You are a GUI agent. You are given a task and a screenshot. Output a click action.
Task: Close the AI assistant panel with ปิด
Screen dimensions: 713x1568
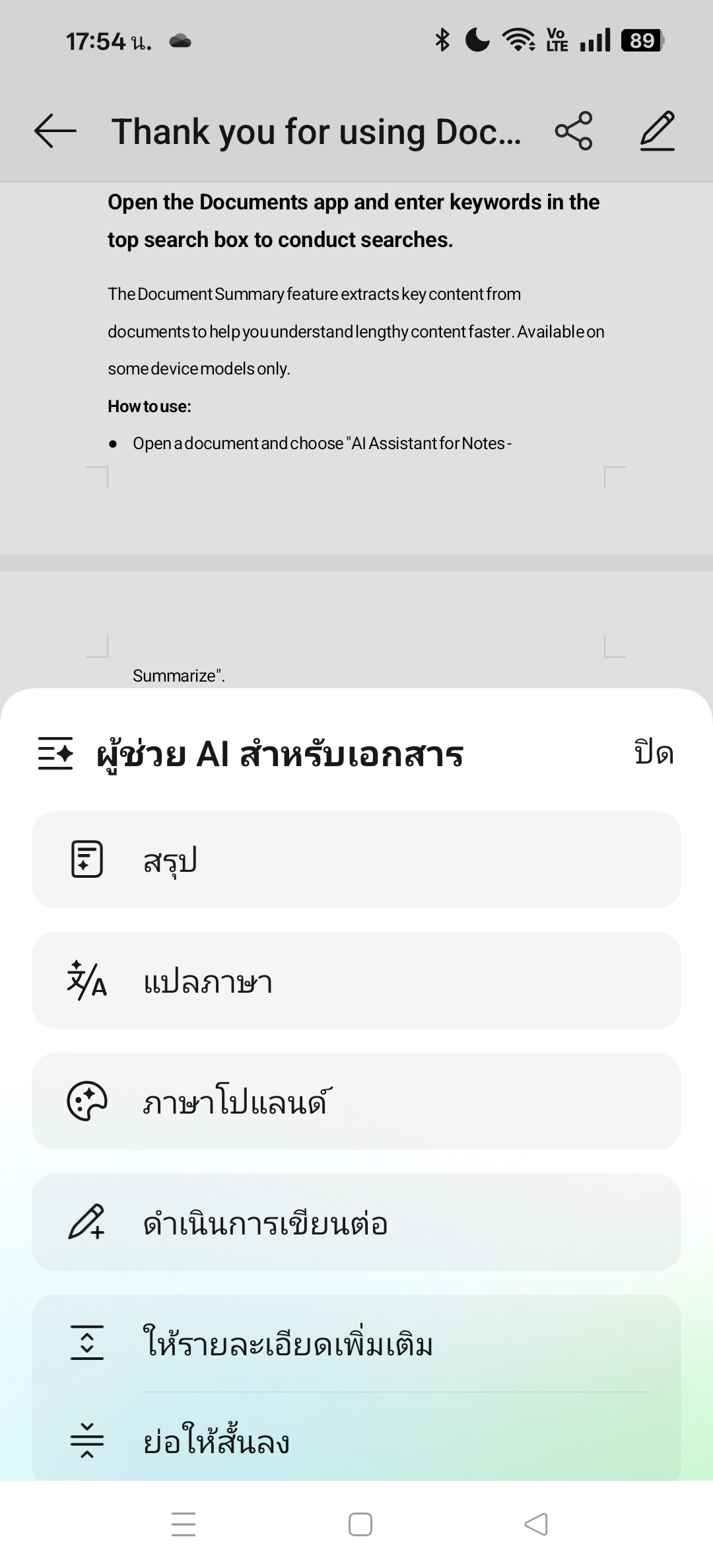click(x=654, y=753)
